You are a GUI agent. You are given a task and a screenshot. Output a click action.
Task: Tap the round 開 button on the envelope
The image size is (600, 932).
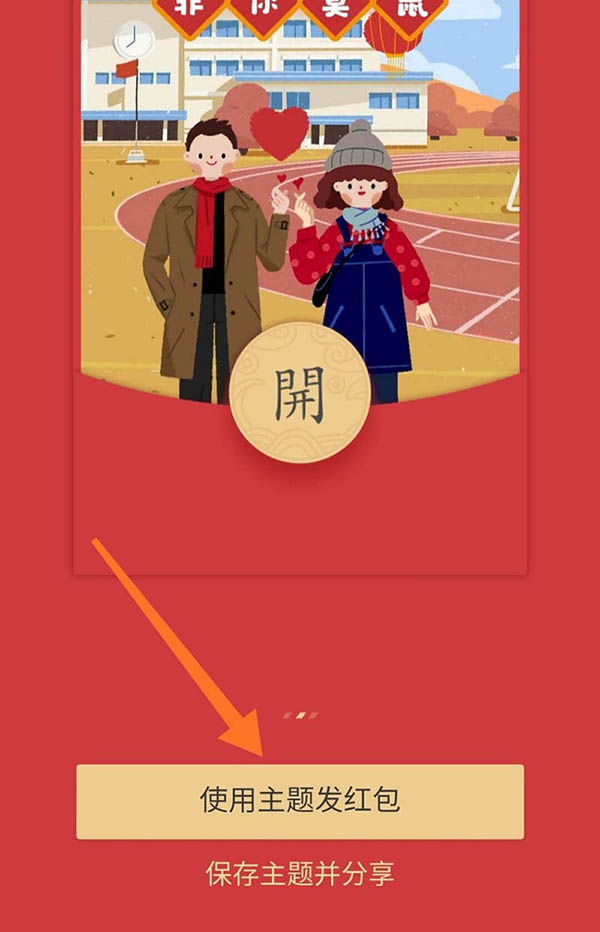300,392
